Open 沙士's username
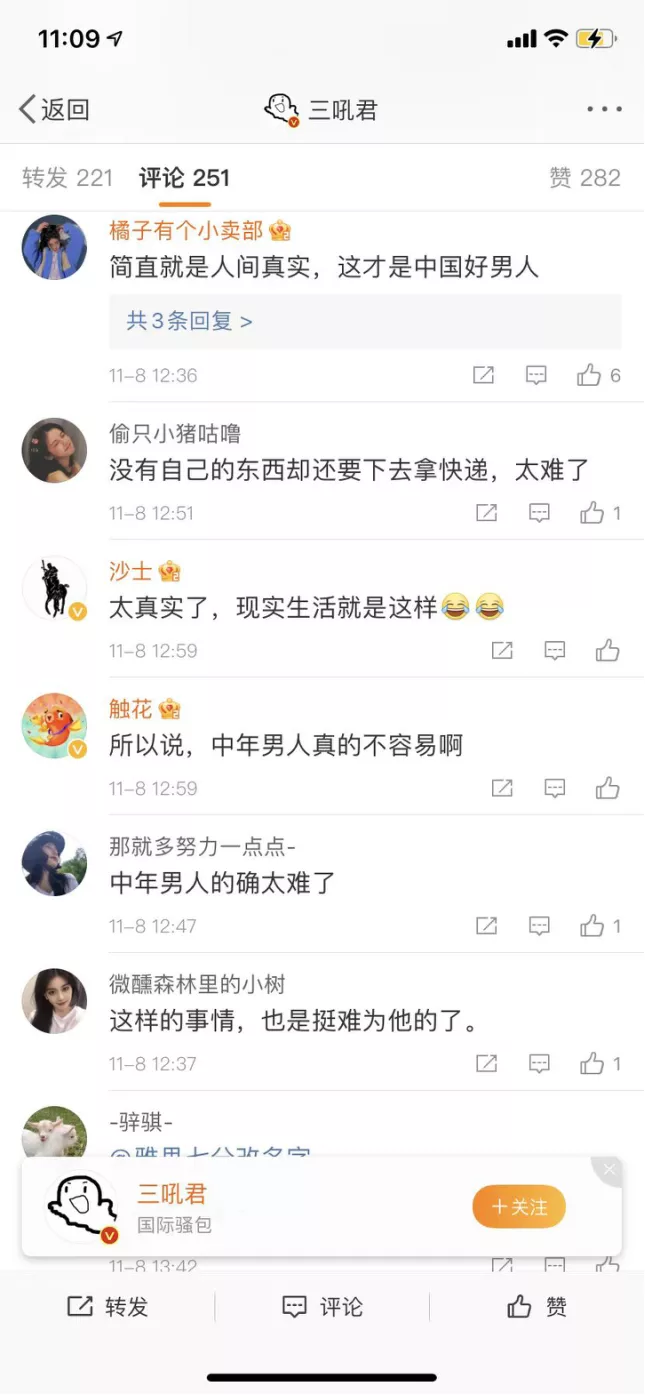The image size is (645, 1395). click(130, 571)
